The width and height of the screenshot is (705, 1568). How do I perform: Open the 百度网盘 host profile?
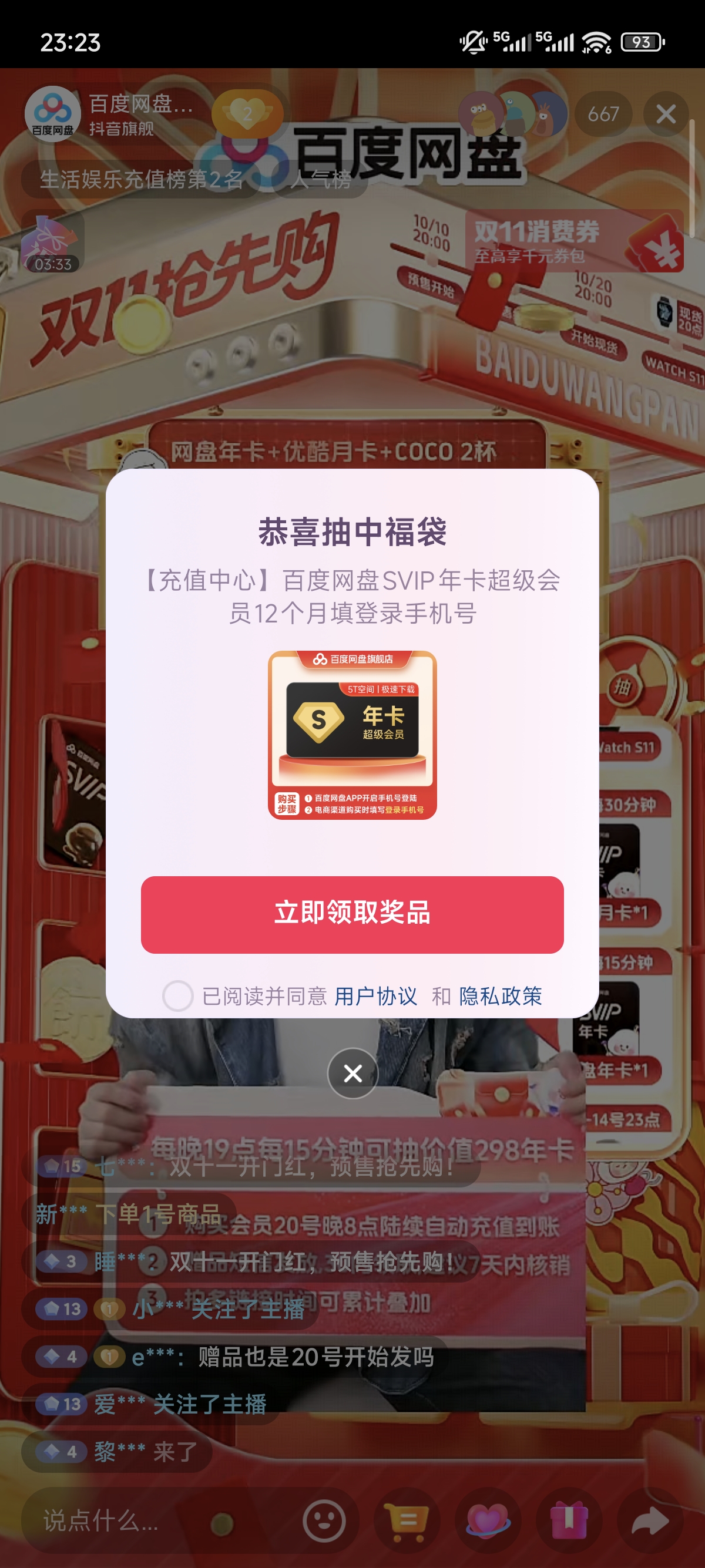coord(53,114)
